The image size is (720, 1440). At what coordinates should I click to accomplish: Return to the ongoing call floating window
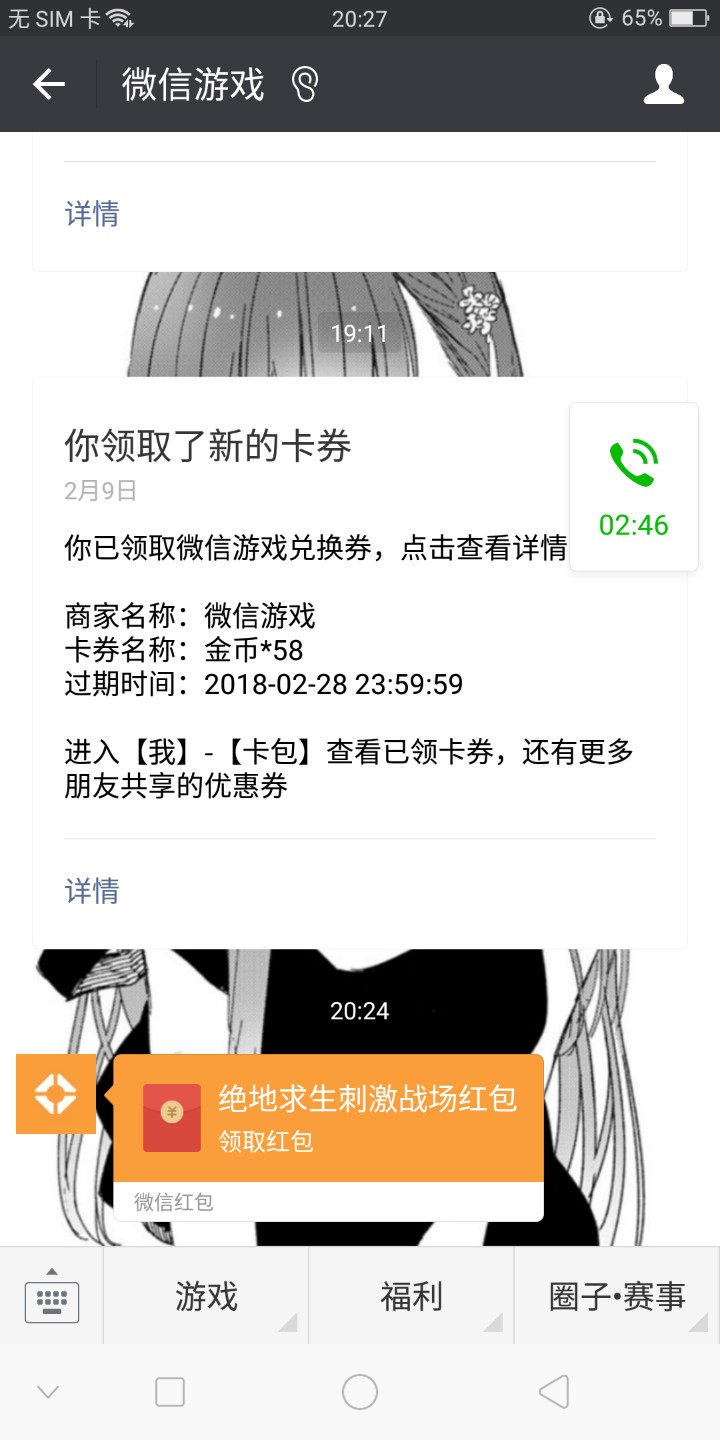pyautogui.click(x=634, y=487)
